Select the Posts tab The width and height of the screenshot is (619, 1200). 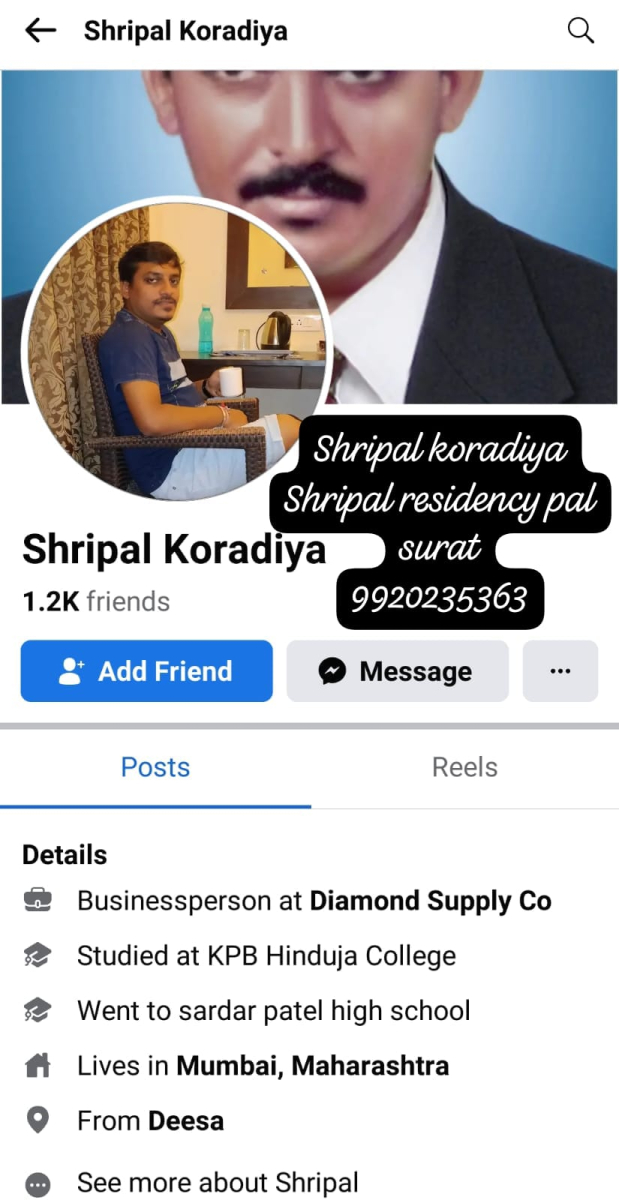[x=155, y=767]
